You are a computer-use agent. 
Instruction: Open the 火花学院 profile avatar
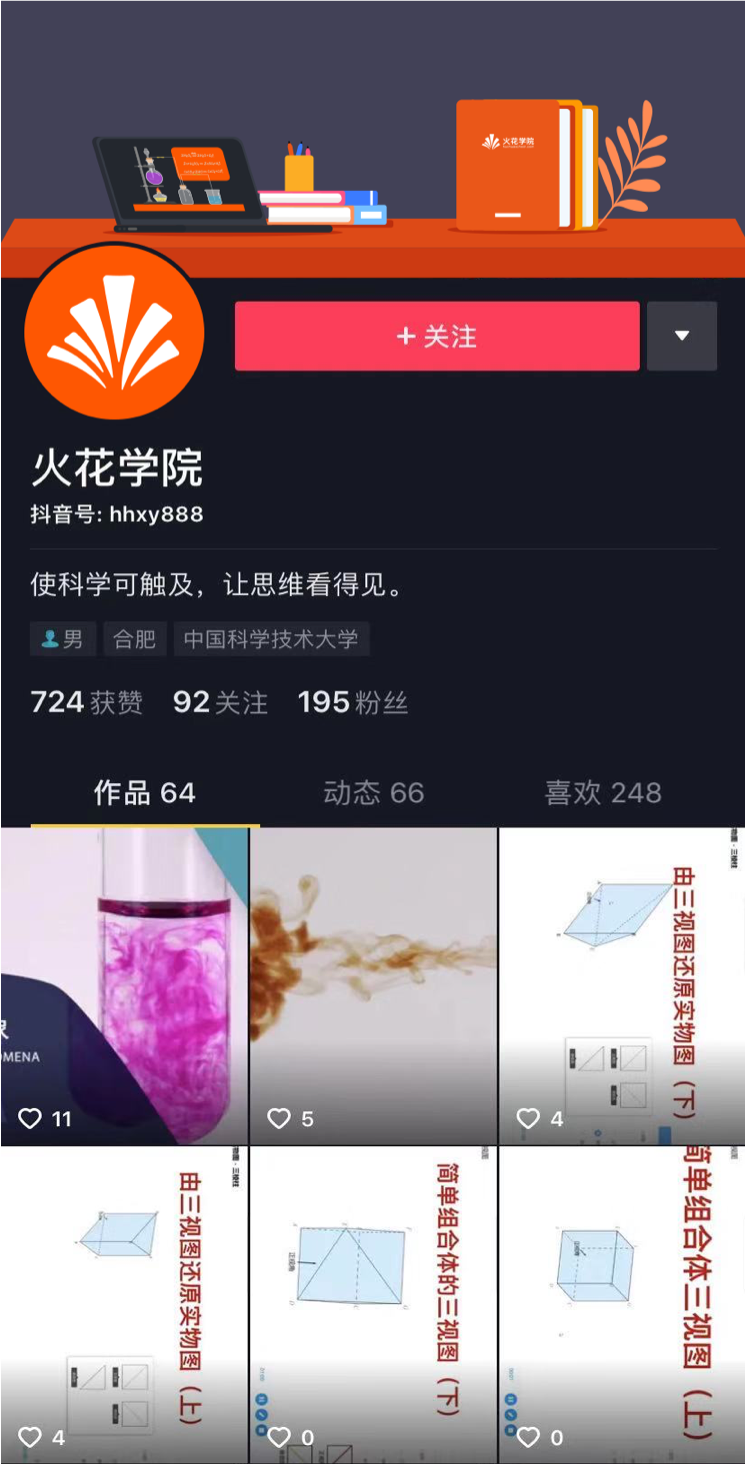[115, 333]
